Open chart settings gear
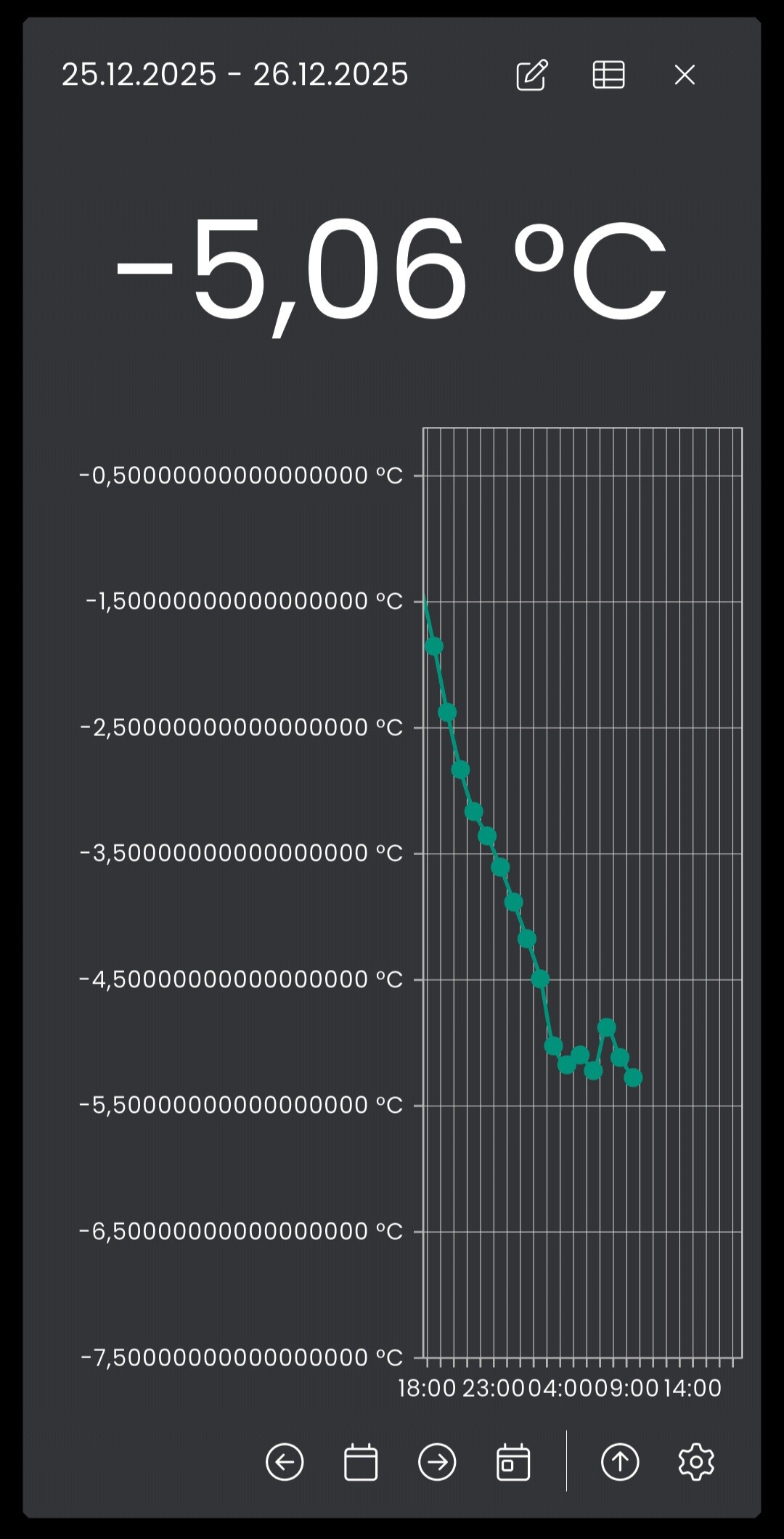The height and width of the screenshot is (1539, 784). click(x=696, y=1461)
